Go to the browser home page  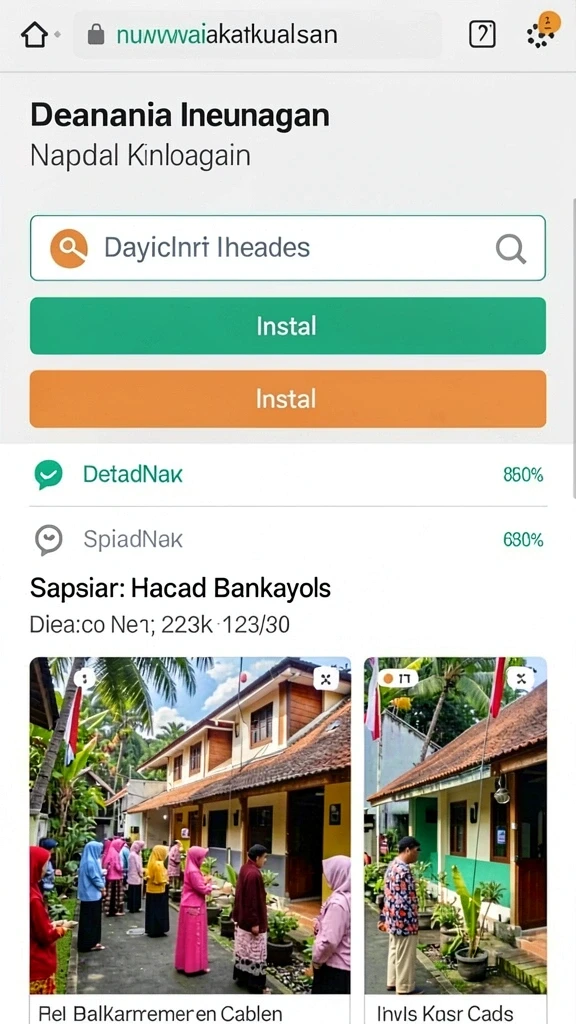35,35
